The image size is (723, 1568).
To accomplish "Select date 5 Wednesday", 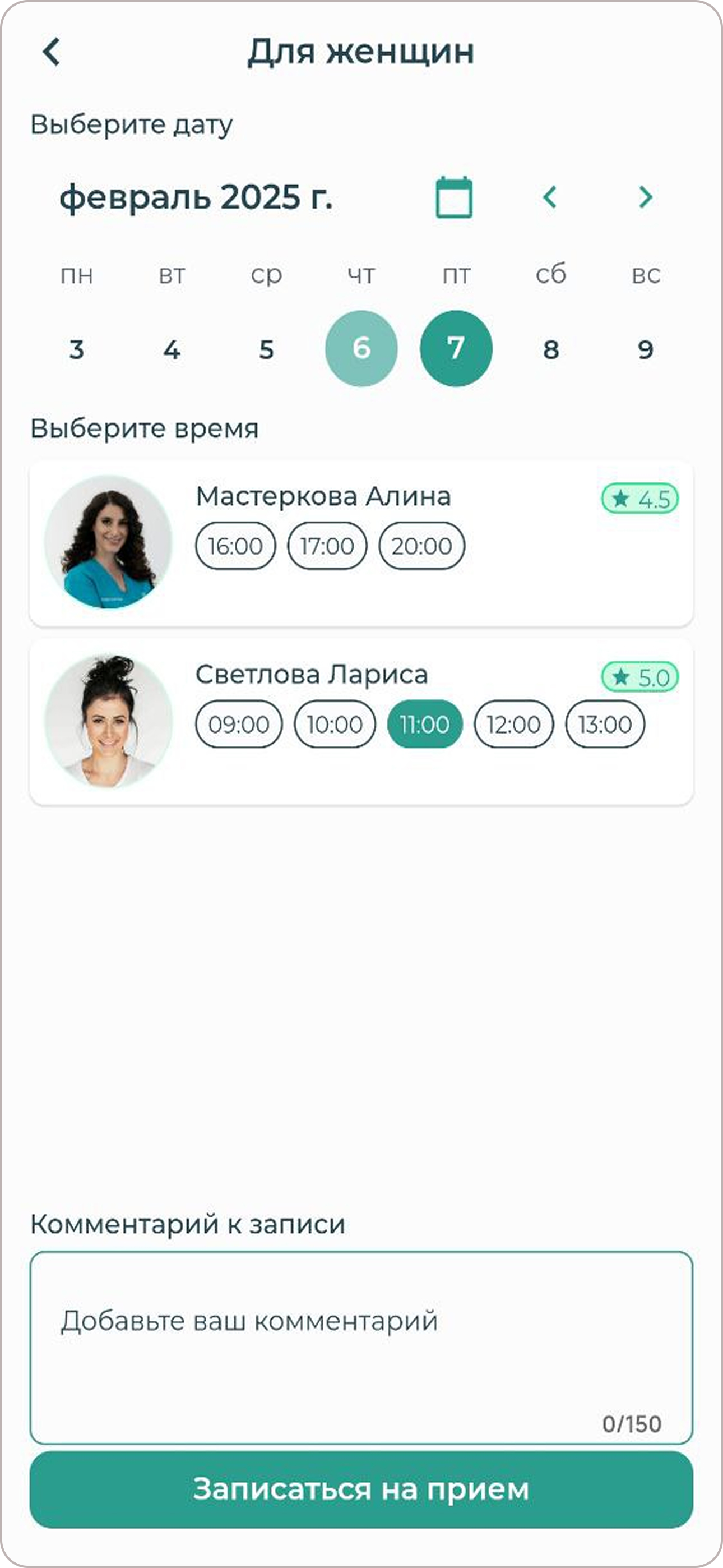I will point(267,349).
